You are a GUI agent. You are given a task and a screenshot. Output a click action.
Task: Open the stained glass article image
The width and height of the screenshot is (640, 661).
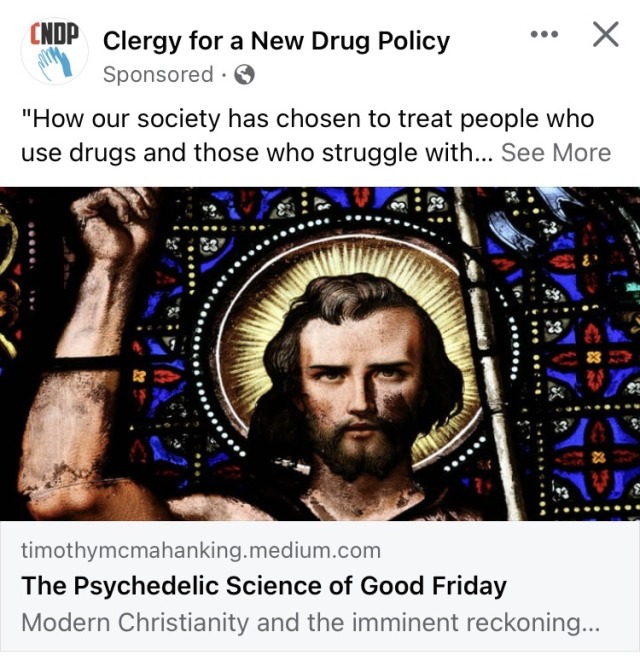(x=320, y=353)
